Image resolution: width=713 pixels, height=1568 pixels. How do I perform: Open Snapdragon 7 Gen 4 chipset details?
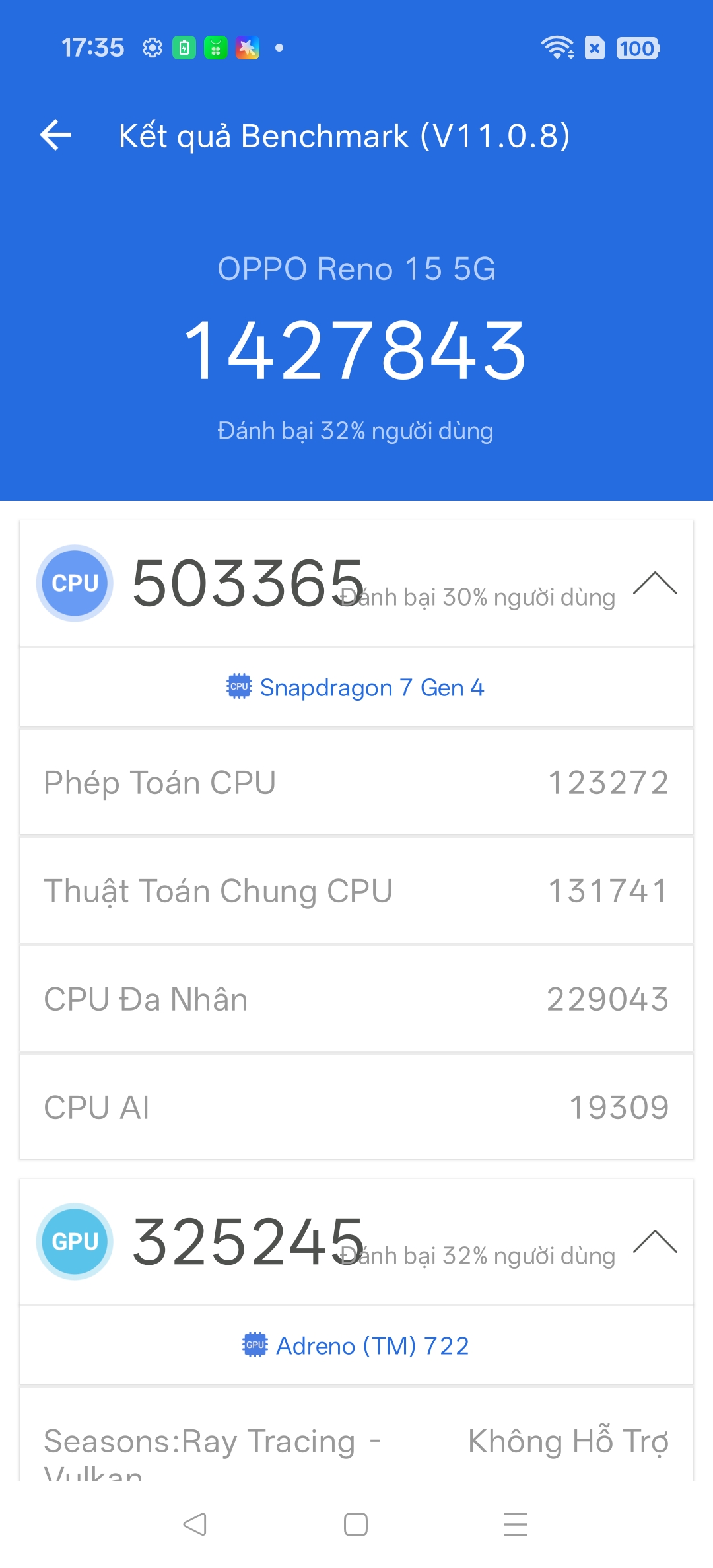(x=372, y=687)
